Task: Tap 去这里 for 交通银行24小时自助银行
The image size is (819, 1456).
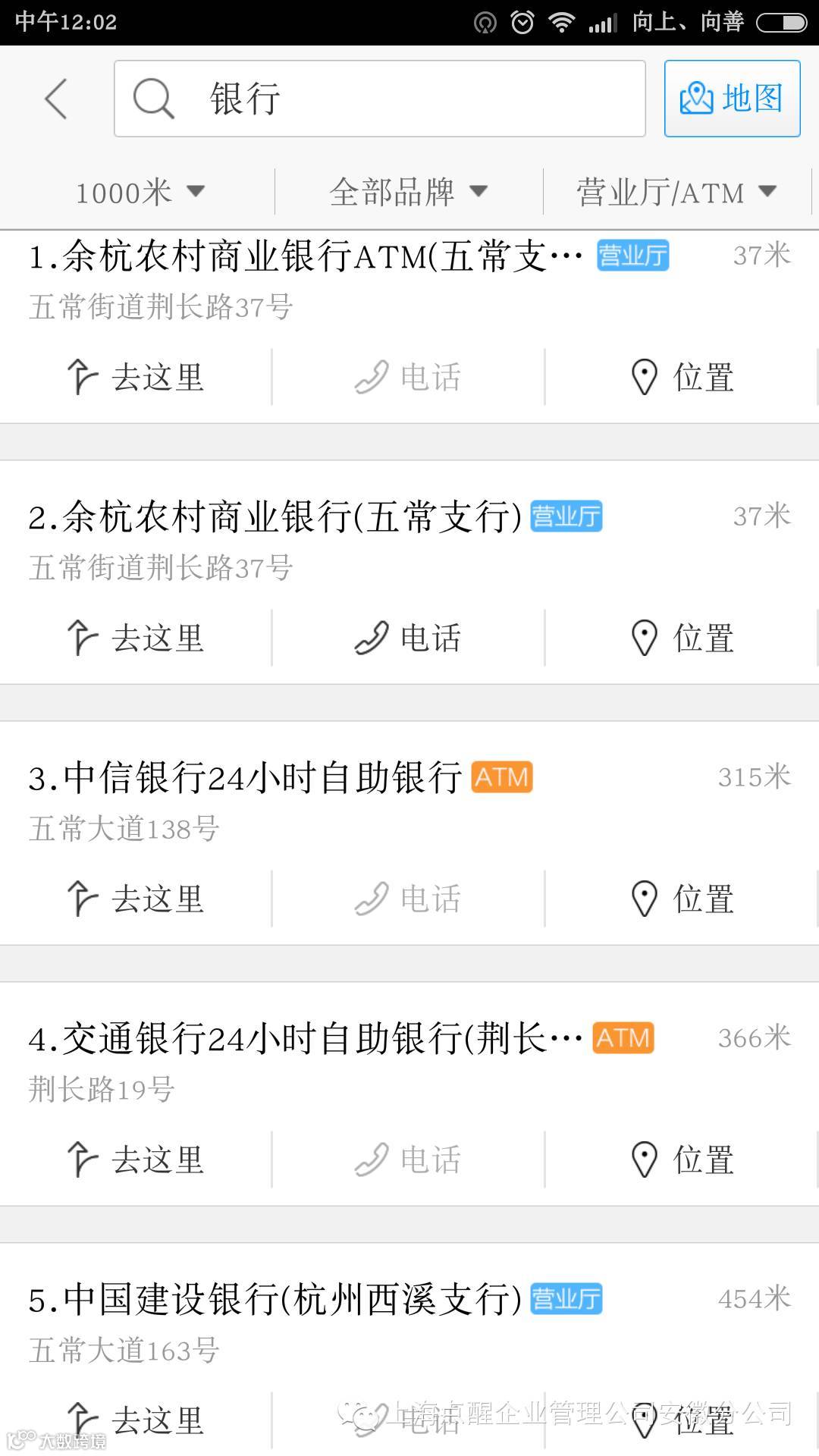Action: click(x=136, y=1159)
